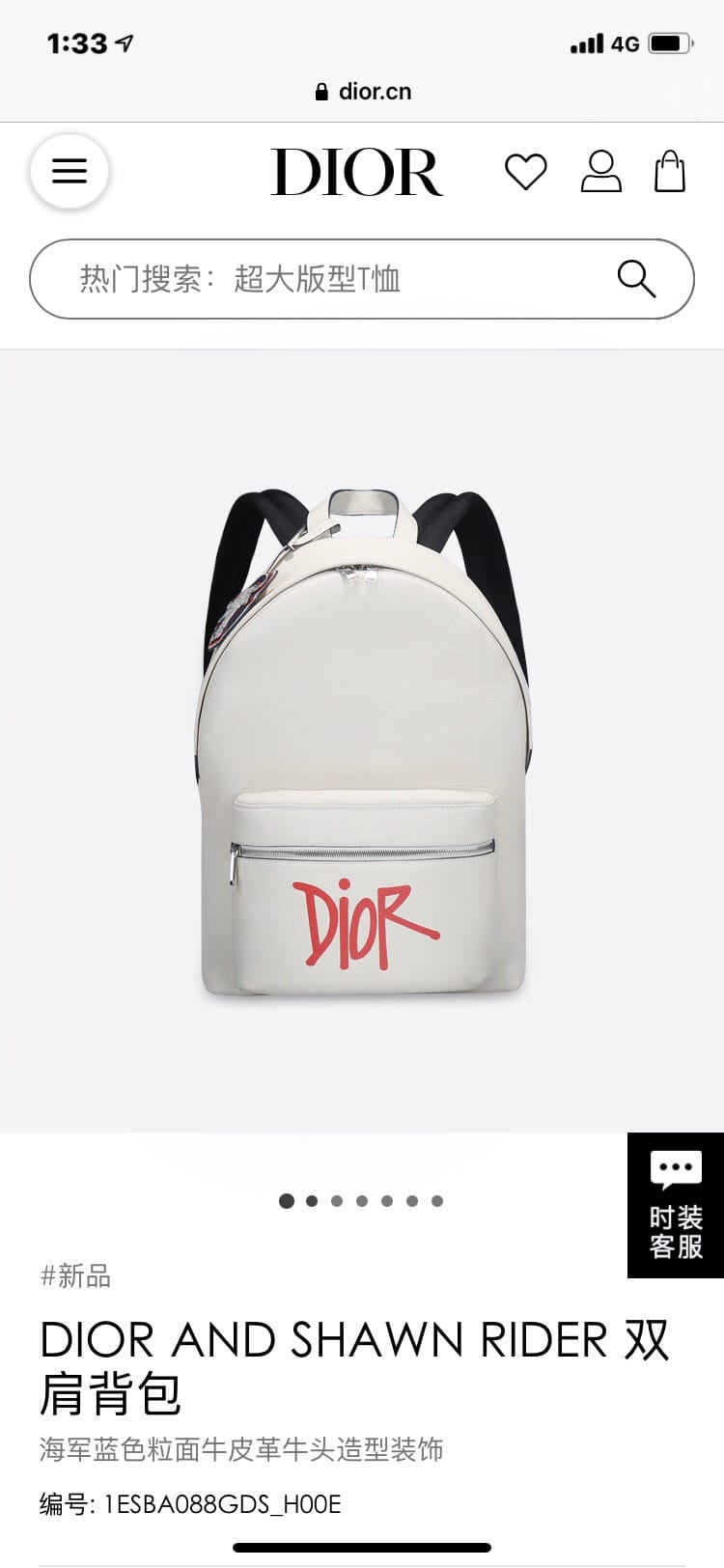The height and width of the screenshot is (1568, 724).
Task: Open the hamburger navigation menu
Action: [70, 172]
